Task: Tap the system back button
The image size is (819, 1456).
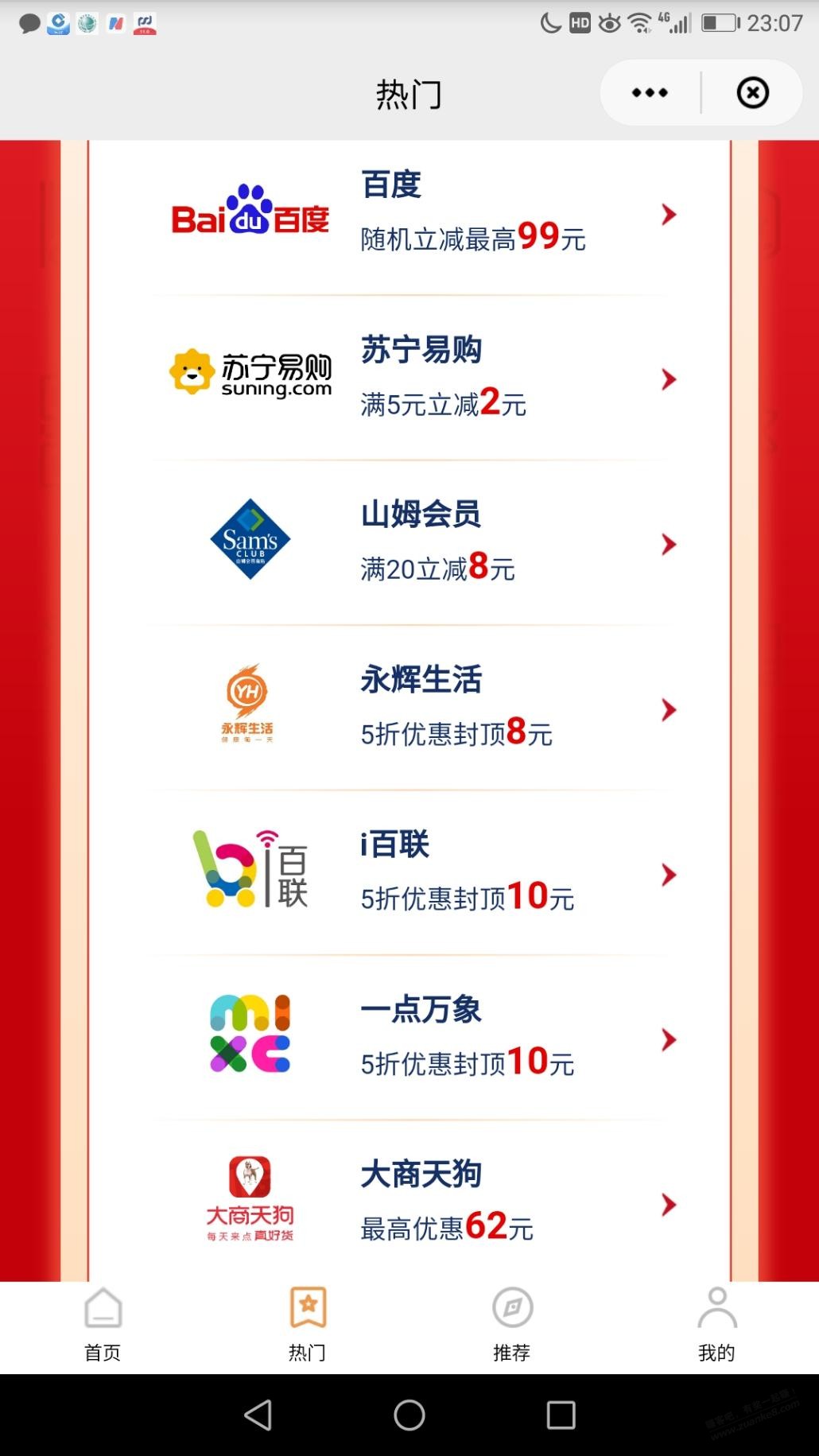Action: coord(258,1415)
